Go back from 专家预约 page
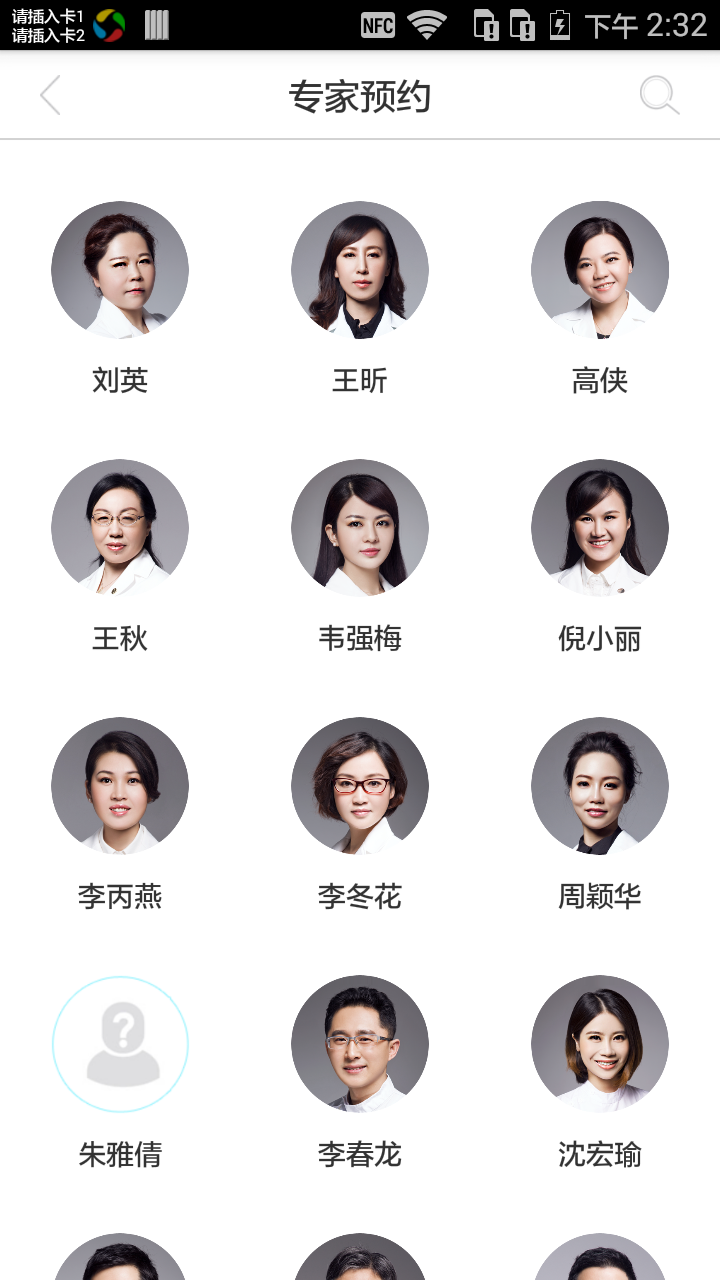This screenshot has width=720, height=1280. (50, 96)
